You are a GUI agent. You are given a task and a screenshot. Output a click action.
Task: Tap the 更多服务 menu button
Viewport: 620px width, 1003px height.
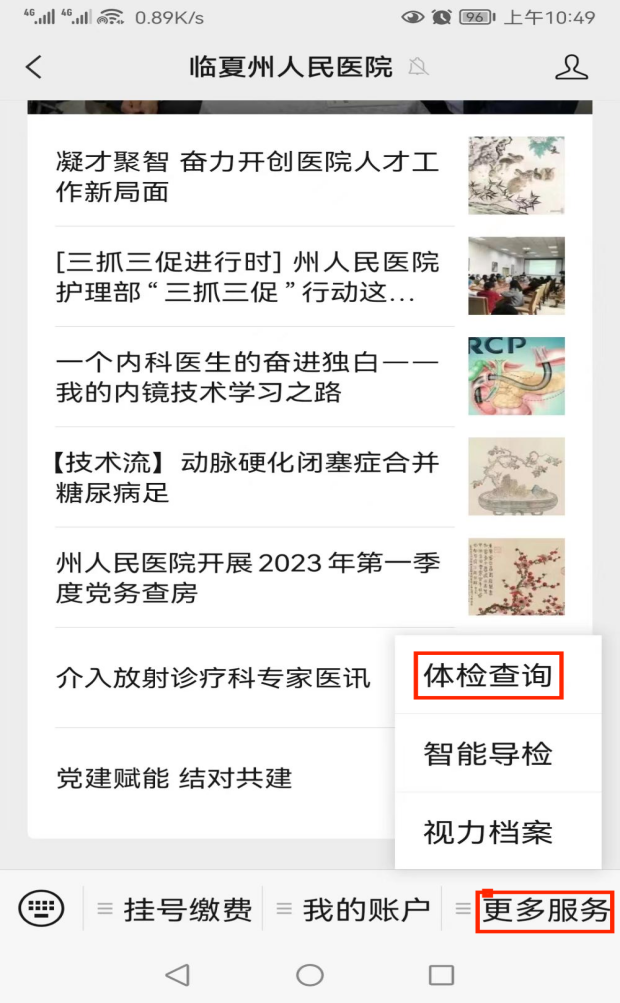tap(544, 911)
